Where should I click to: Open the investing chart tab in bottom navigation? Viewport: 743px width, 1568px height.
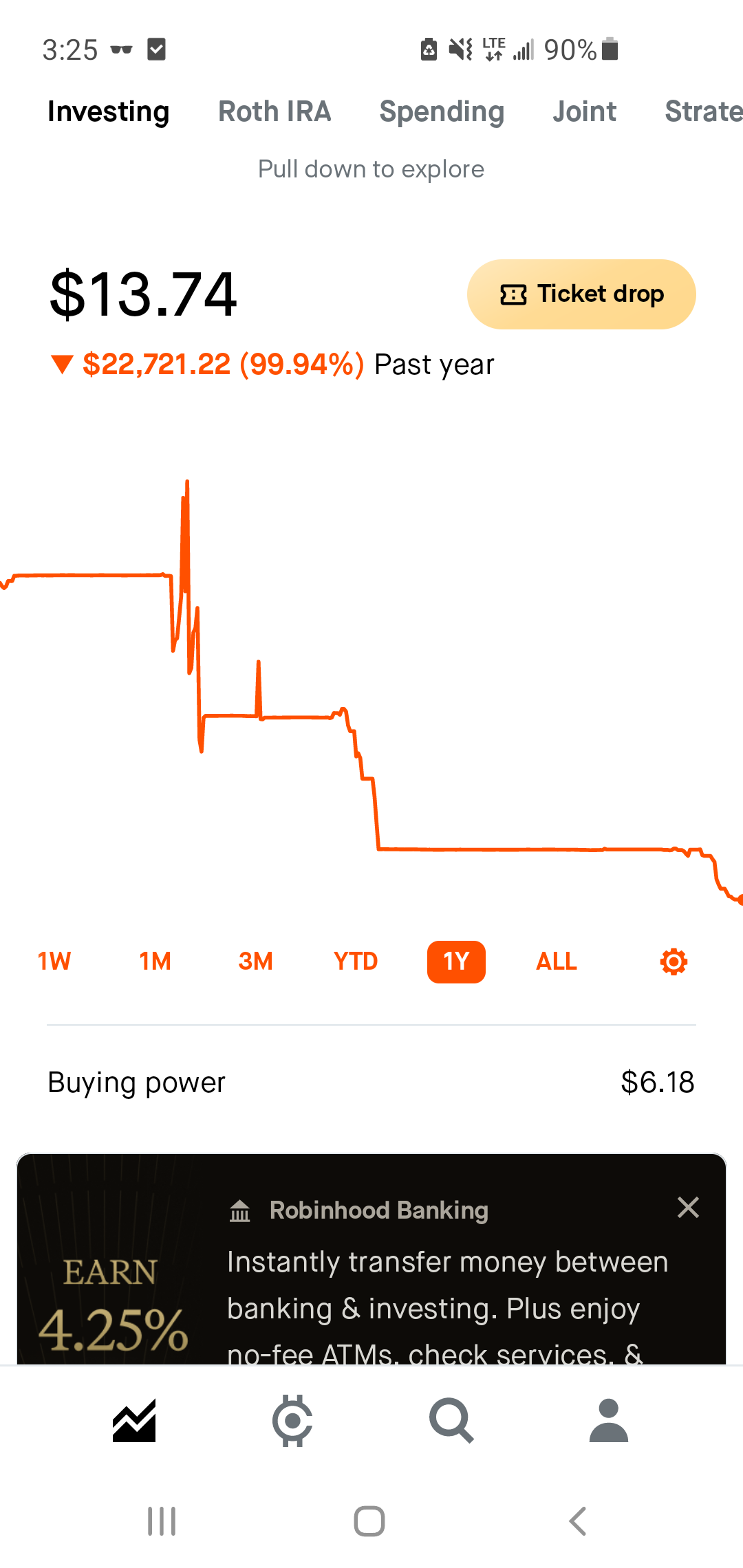(134, 1421)
